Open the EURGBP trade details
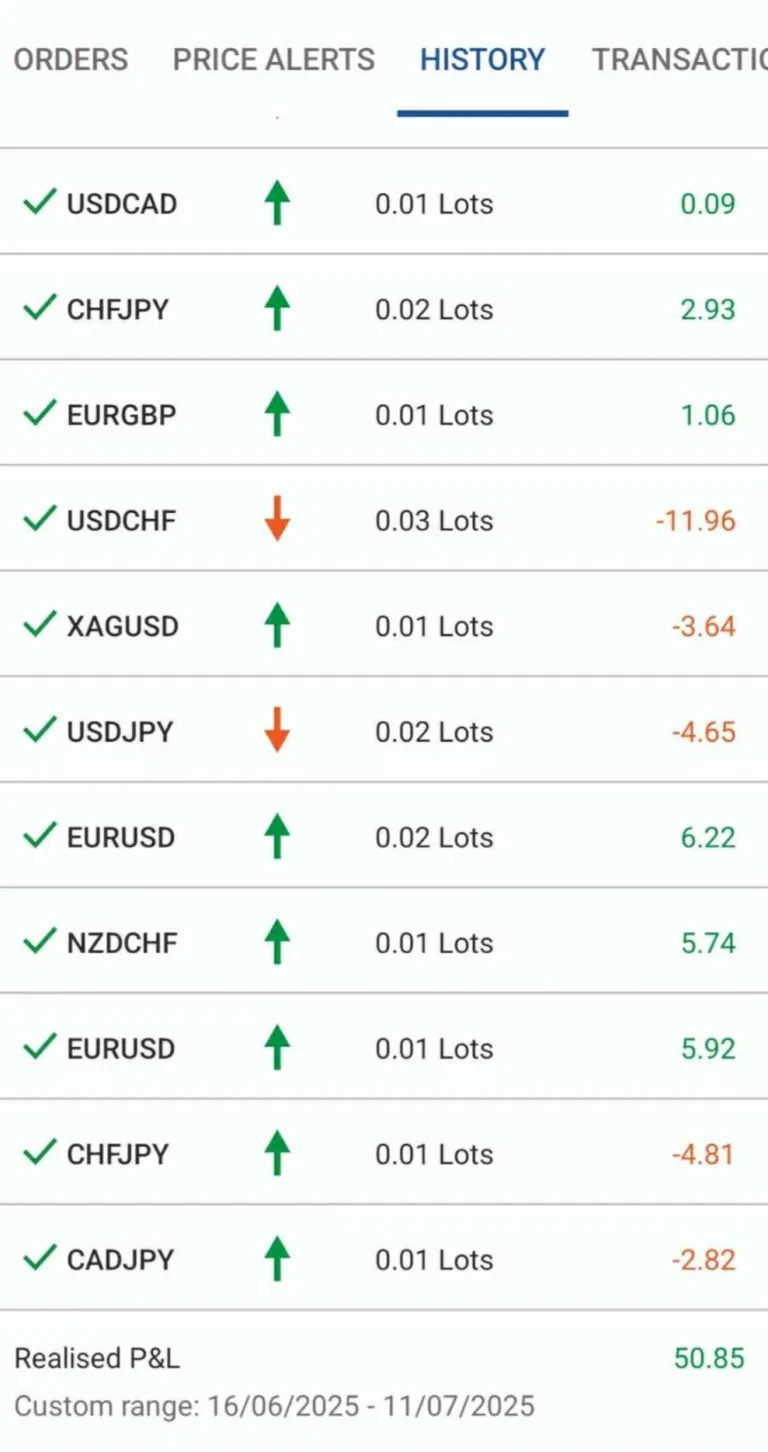The width and height of the screenshot is (768, 1452). [384, 413]
